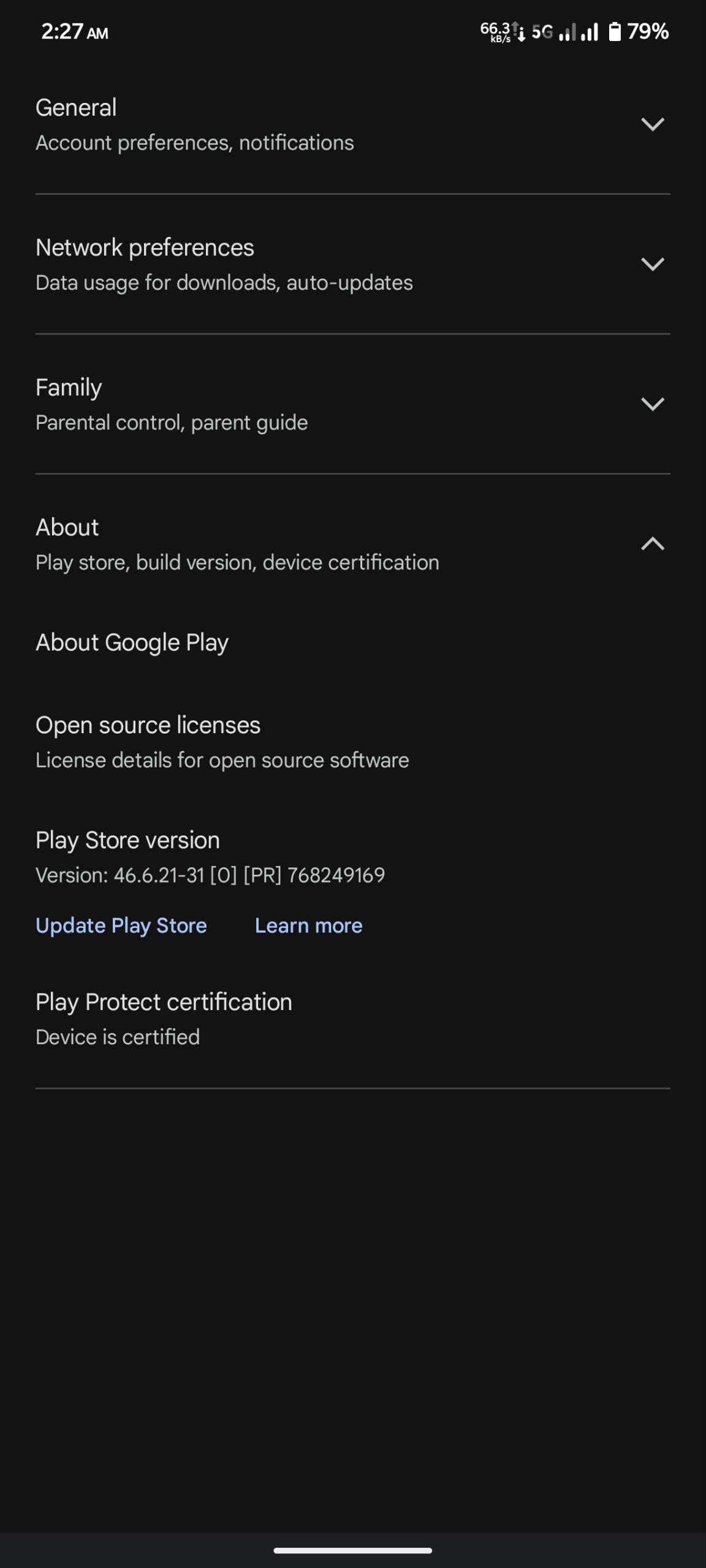Image resolution: width=706 pixels, height=1568 pixels.
Task: Open About Google Play
Action: coord(352,643)
